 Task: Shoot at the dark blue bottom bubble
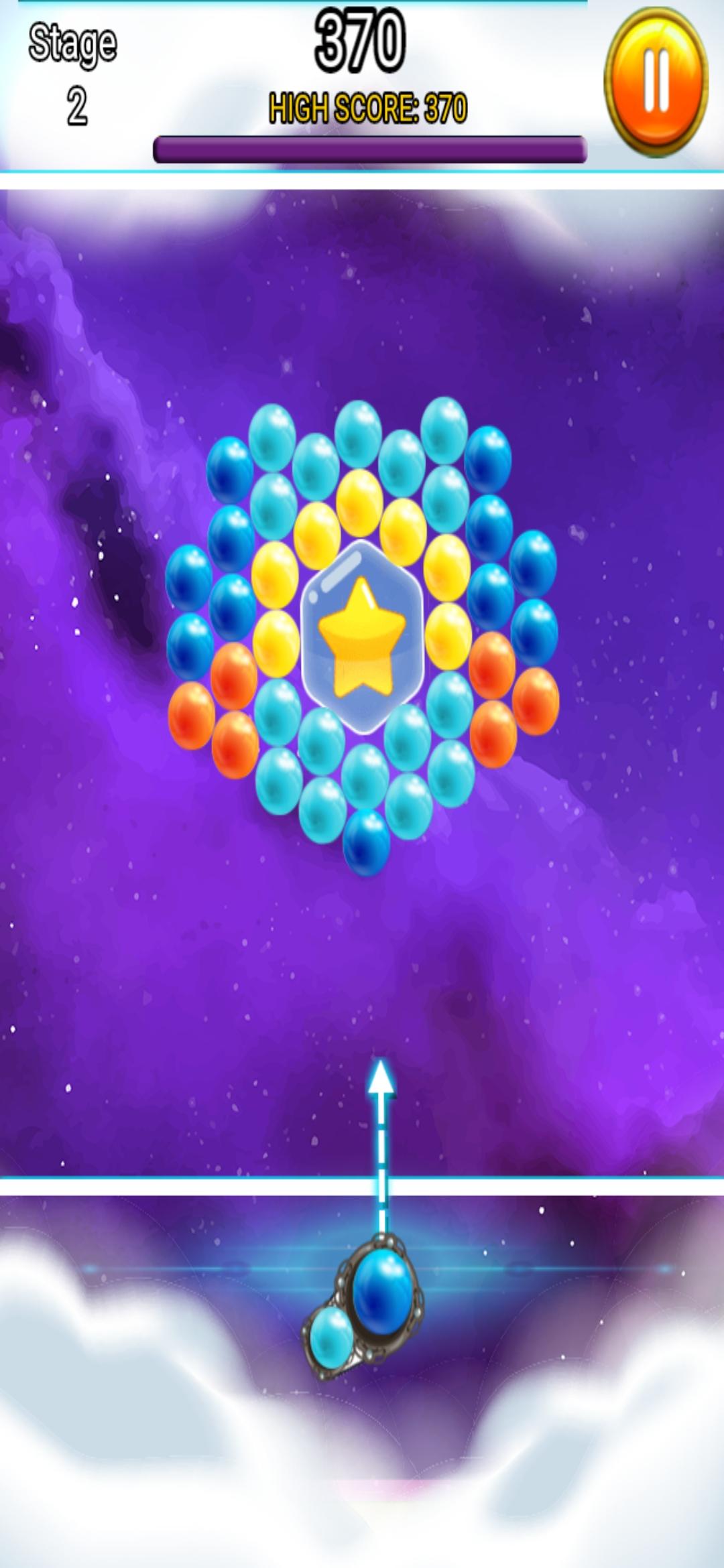pyautogui.click(x=366, y=842)
